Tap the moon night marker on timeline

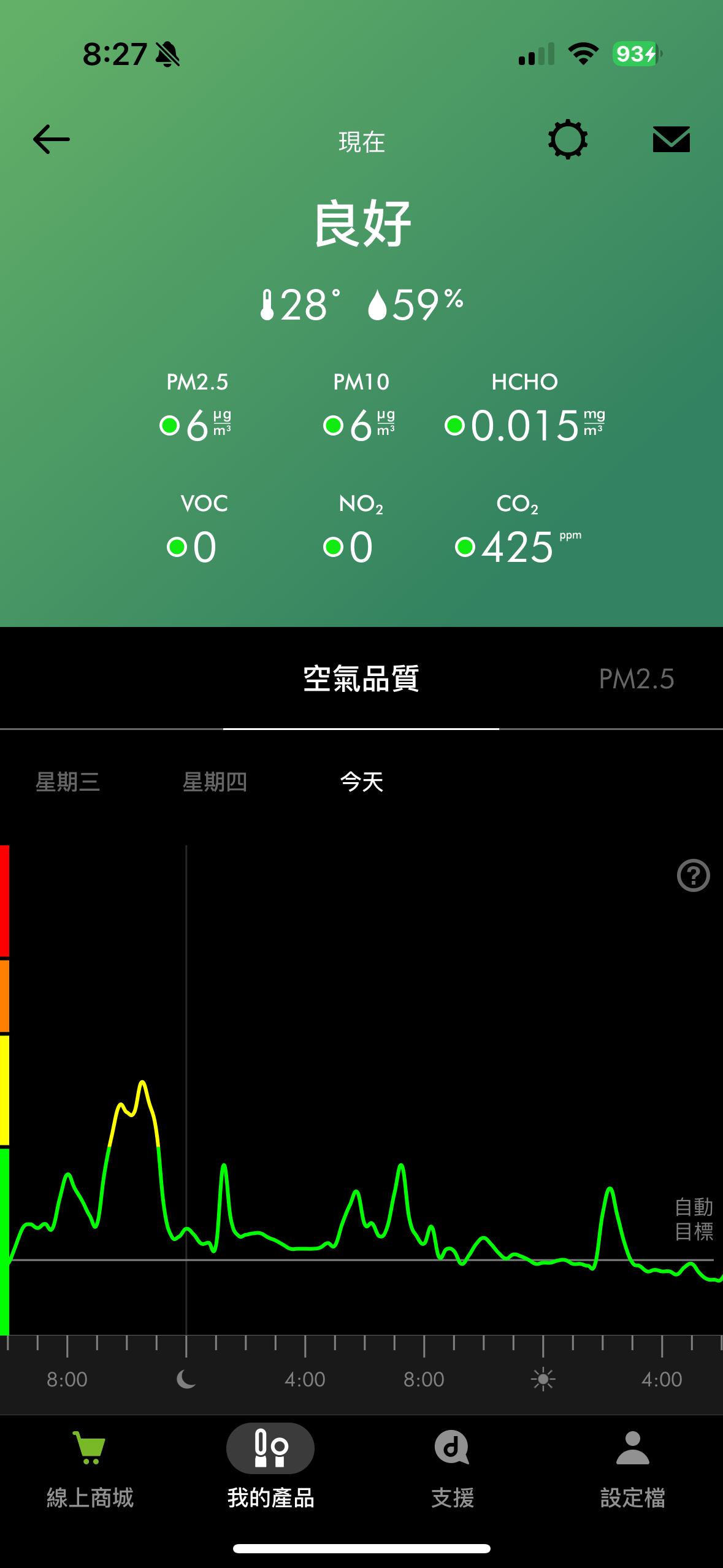tap(185, 1380)
